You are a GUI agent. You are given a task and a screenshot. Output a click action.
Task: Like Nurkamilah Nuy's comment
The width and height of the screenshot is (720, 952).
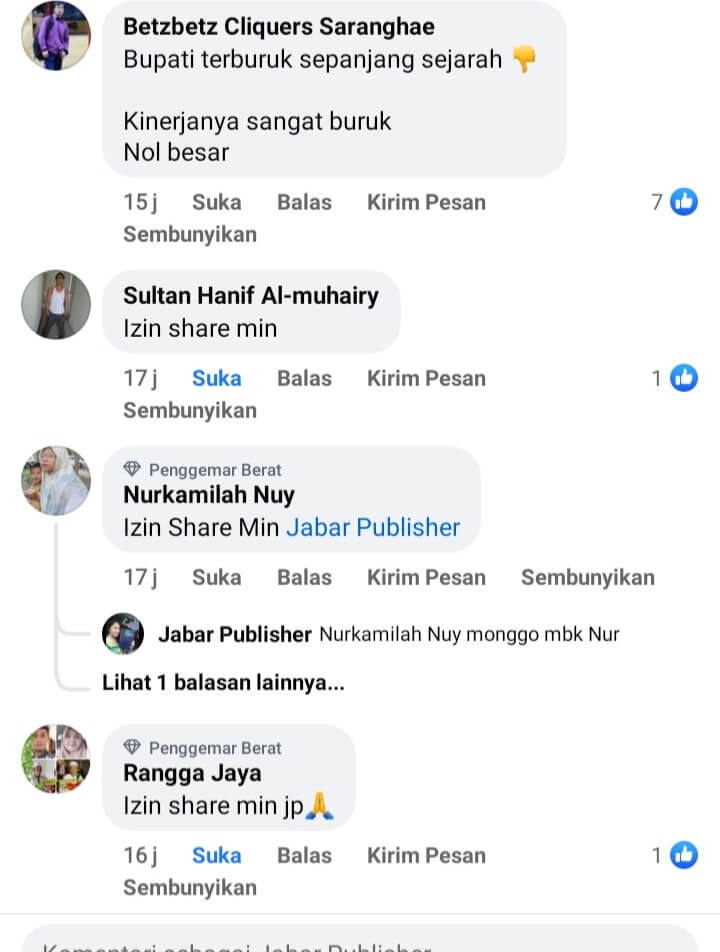(216, 577)
